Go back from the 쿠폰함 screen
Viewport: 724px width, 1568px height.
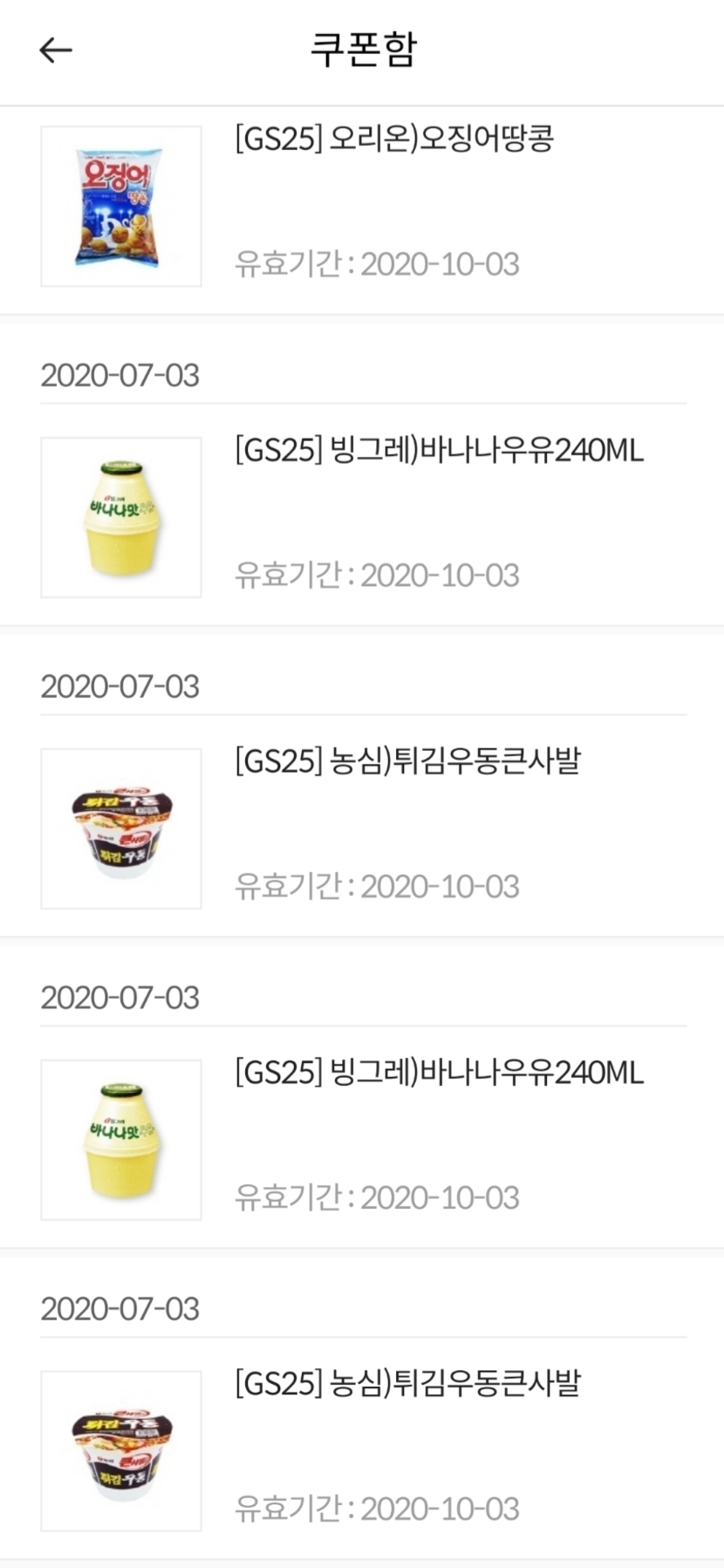[56, 51]
